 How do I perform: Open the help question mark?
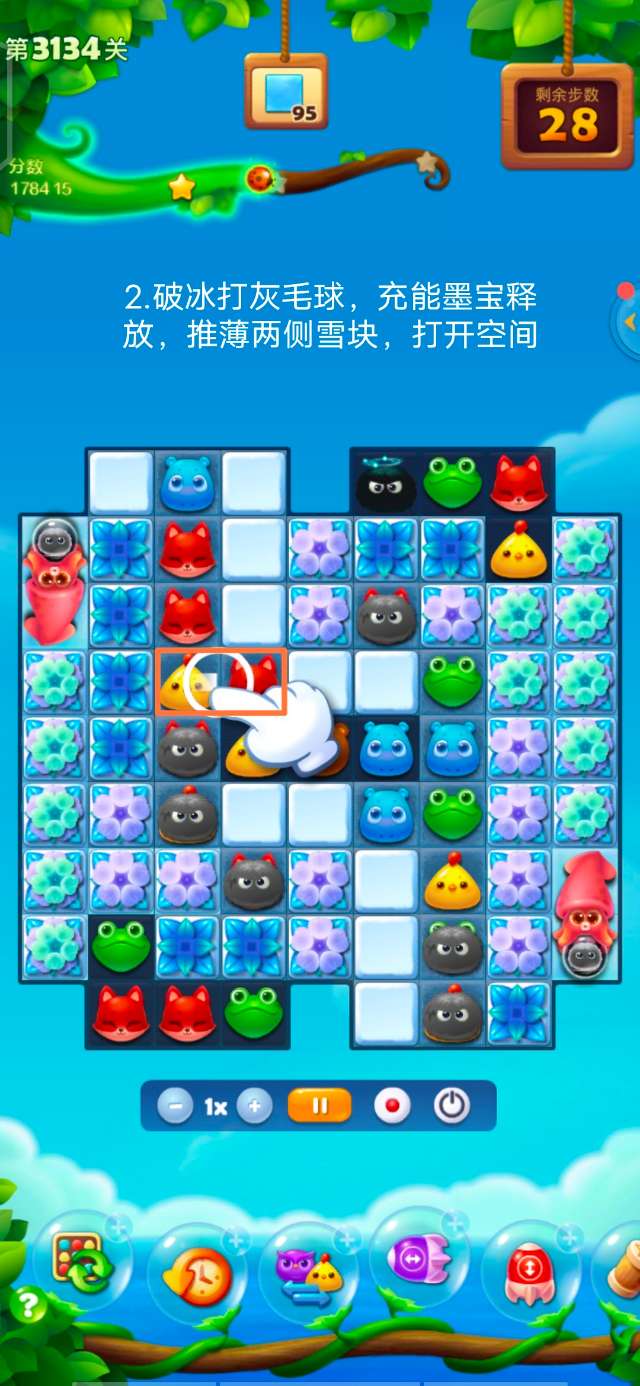[27, 1305]
